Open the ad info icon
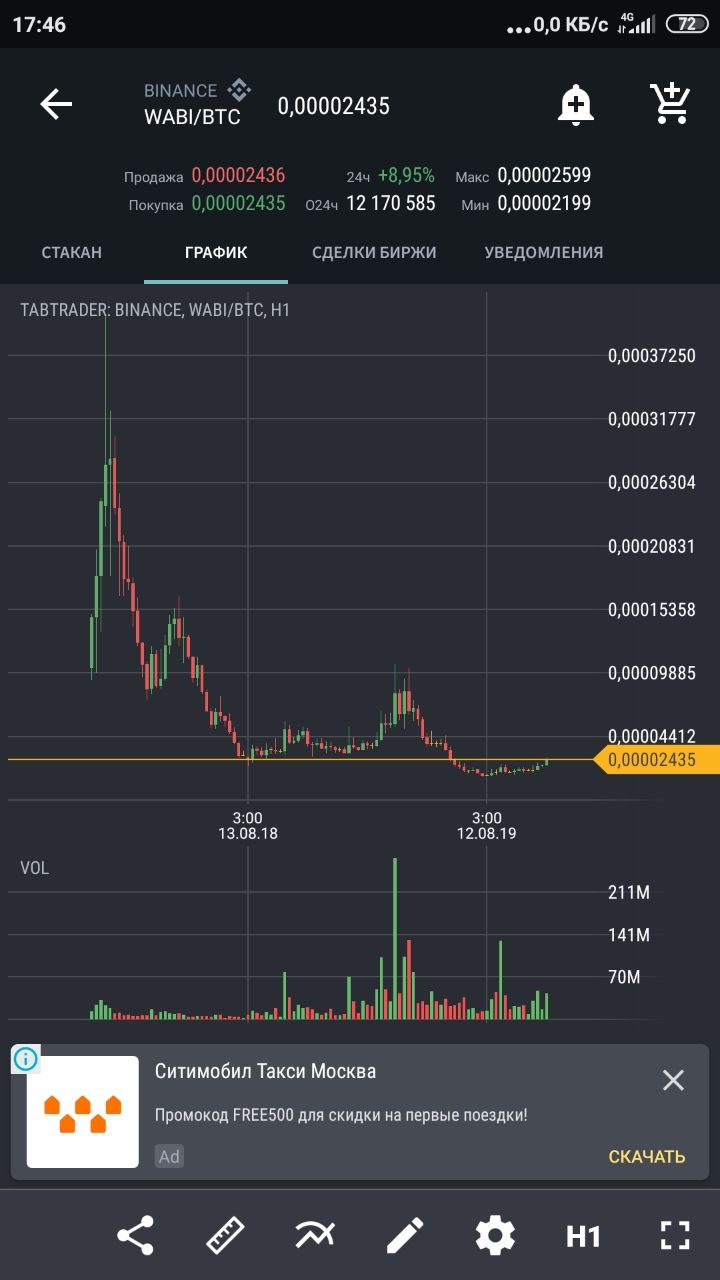This screenshot has height=1280, width=720. (26, 1059)
